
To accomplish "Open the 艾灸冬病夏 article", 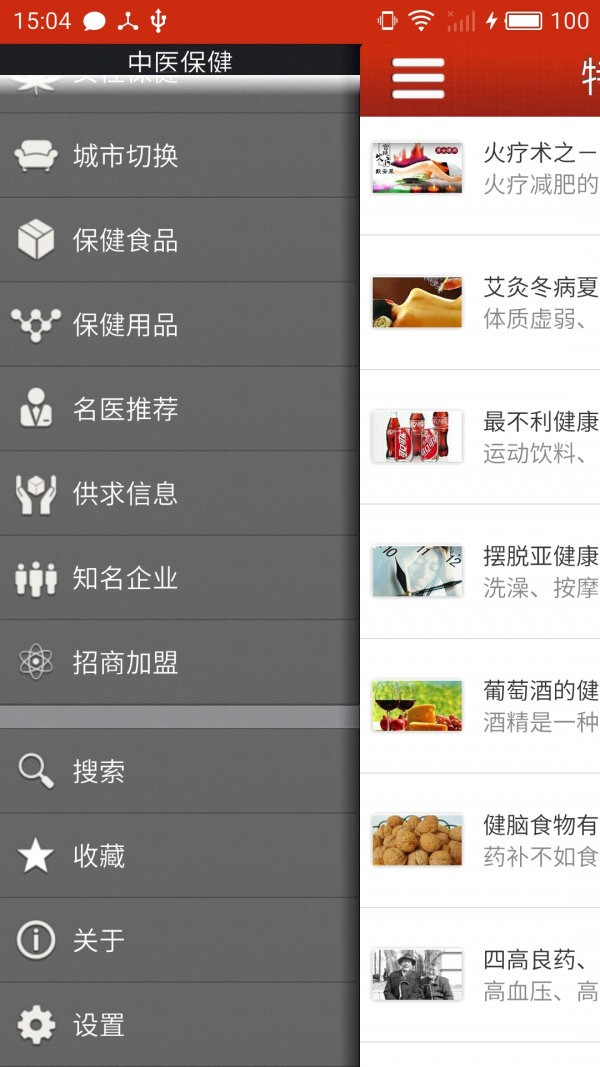I will pos(480,302).
